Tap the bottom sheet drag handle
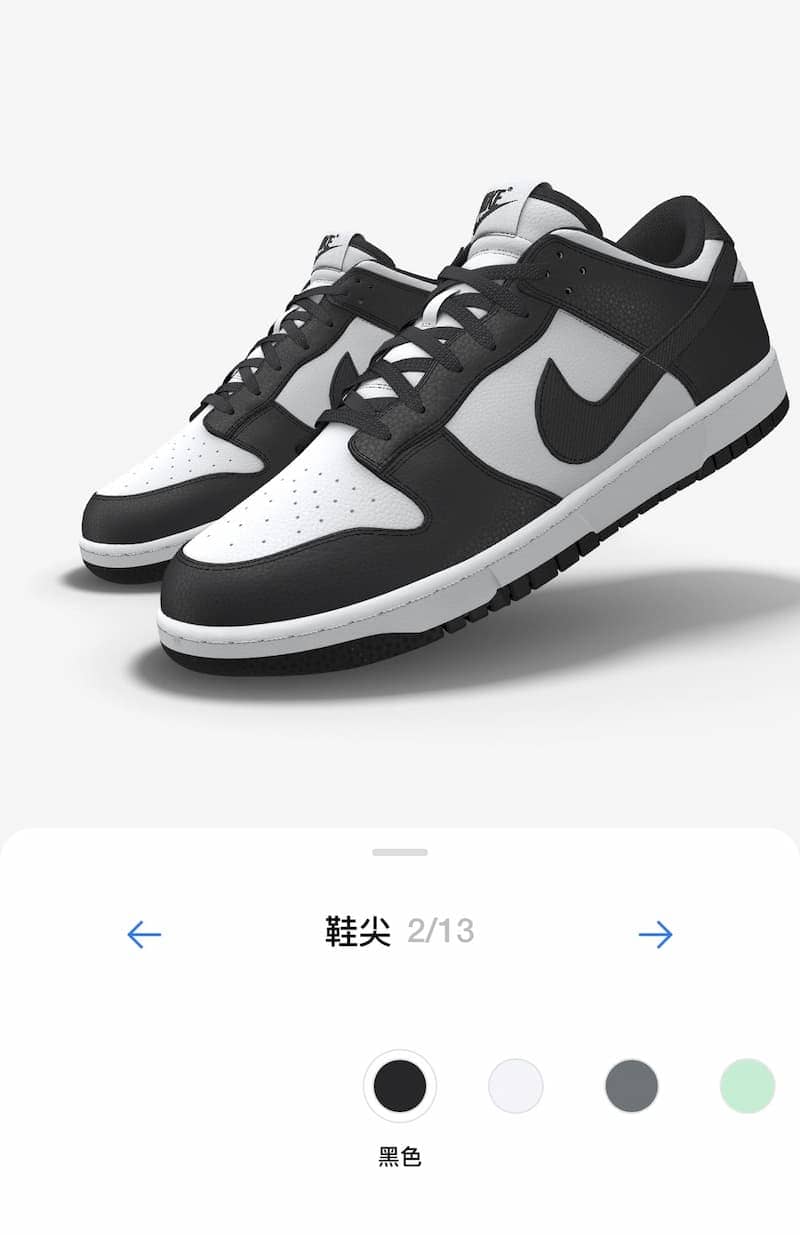 coord(400,852)
